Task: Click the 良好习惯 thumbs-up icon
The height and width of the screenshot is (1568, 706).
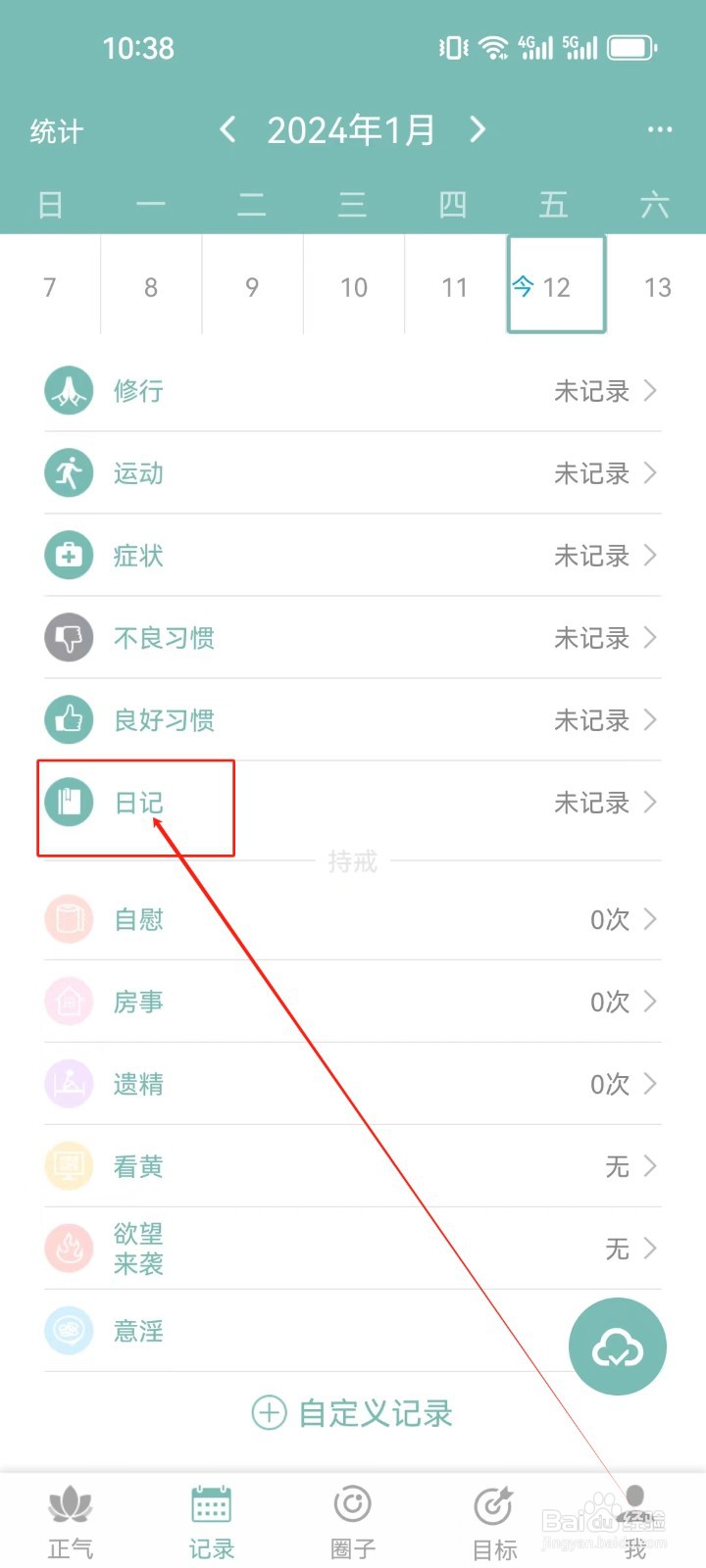Action: click(68, 719)
